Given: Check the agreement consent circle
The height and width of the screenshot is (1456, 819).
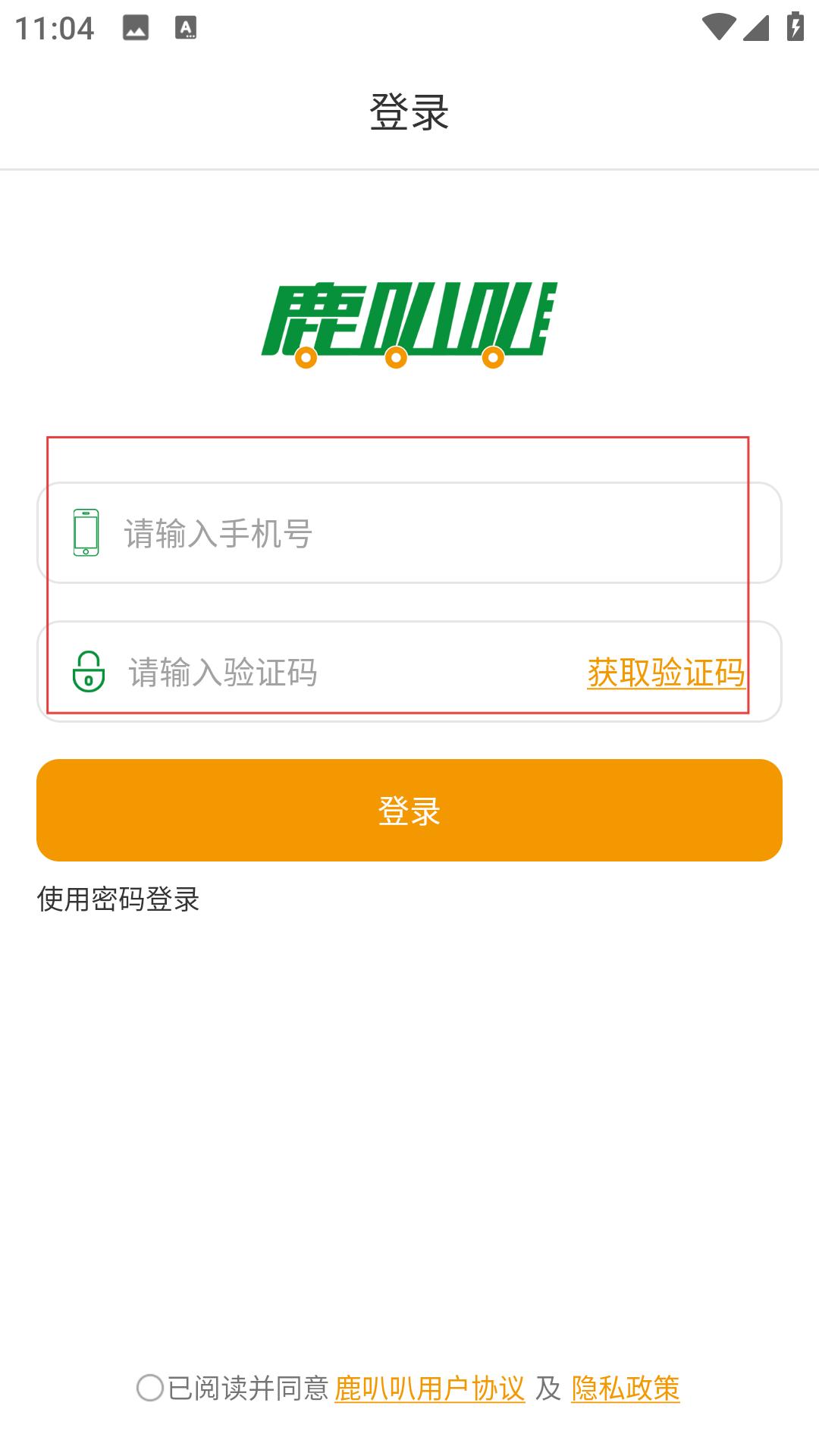Looking at the screenshot, I should tap(150, 1389).
